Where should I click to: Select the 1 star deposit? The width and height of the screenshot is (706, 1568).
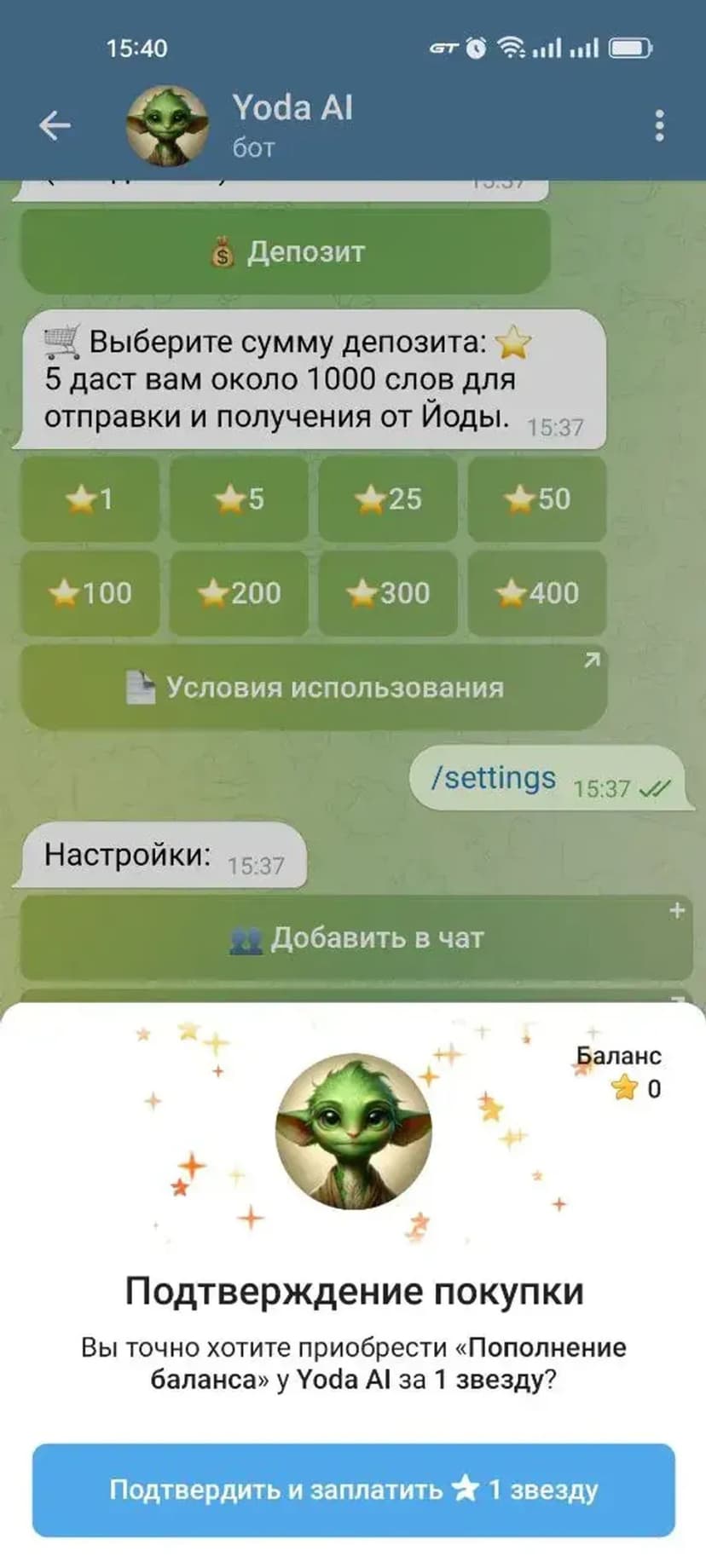[90, 499]
